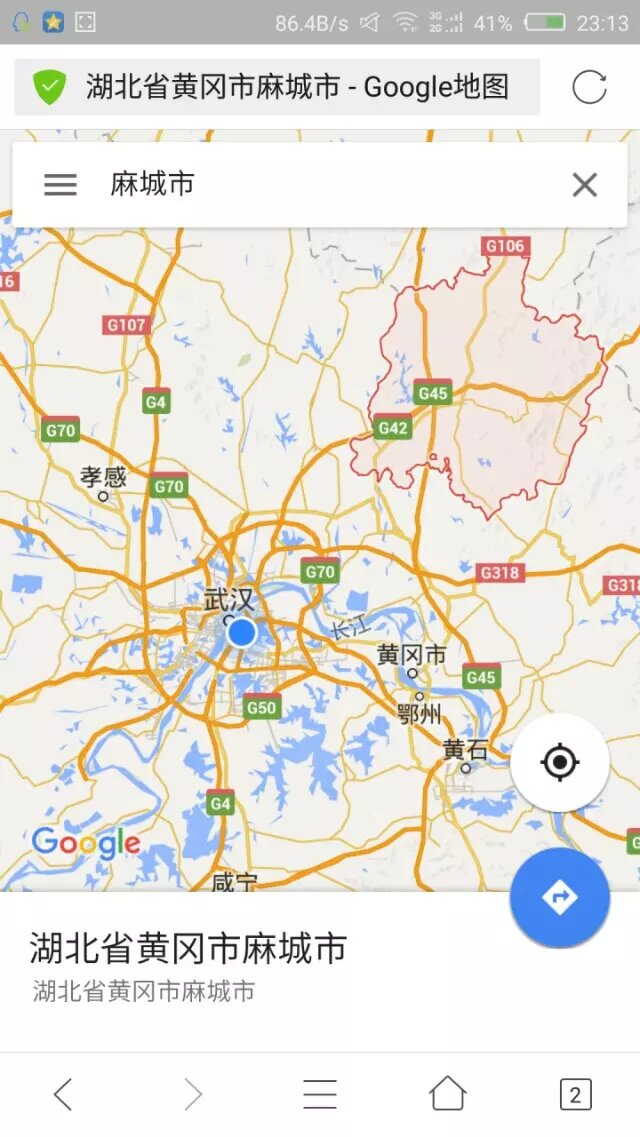
Task: Go back in the browser
Action: pos(63,1094)
